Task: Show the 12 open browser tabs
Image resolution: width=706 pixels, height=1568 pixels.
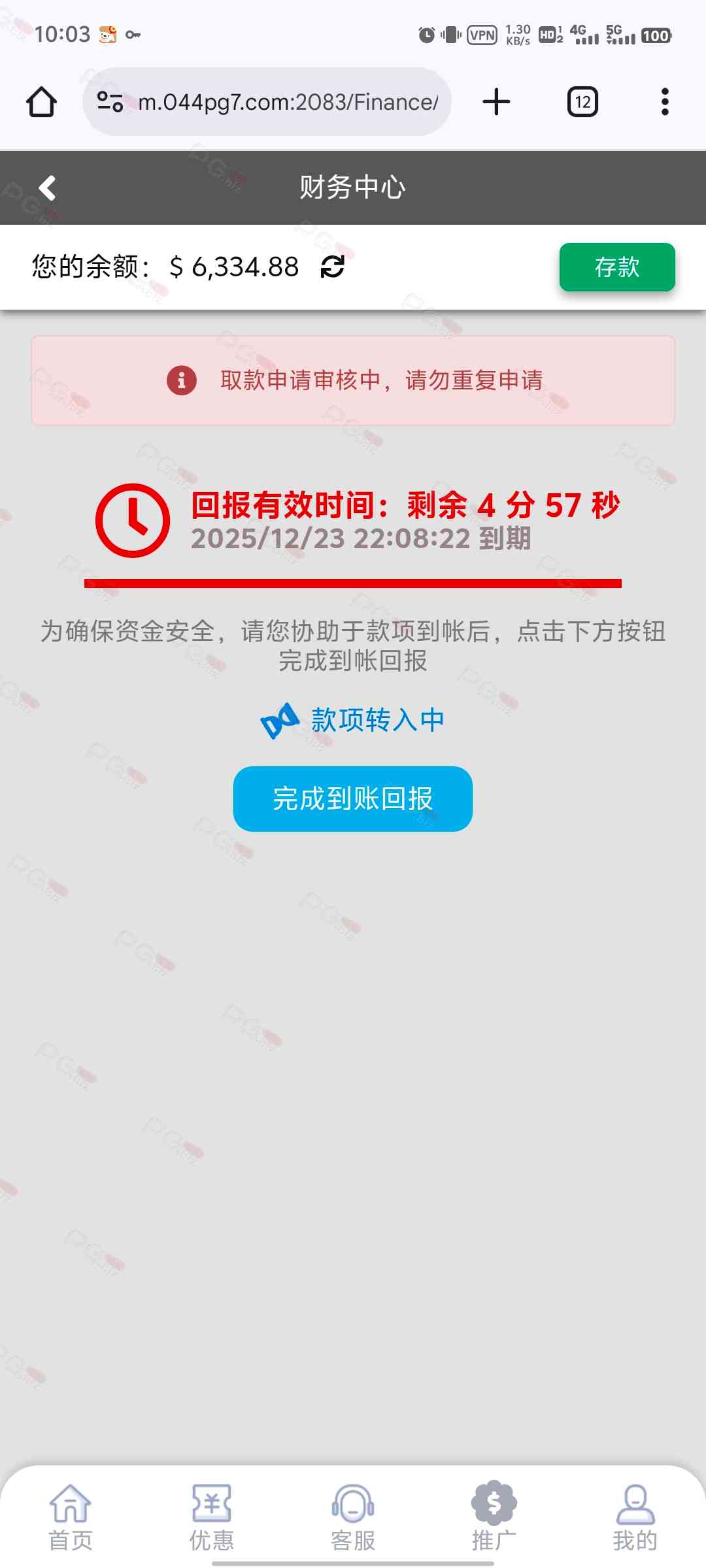Action: [582, 102]
